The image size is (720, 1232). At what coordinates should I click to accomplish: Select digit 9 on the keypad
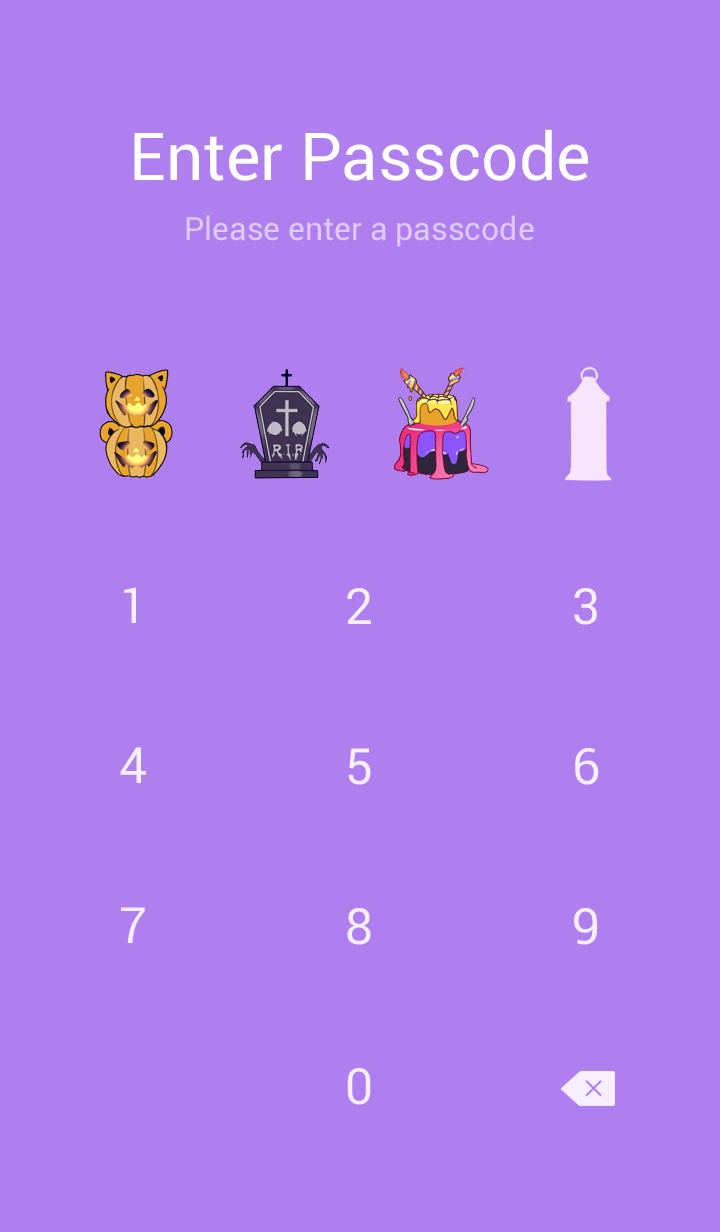586,927
